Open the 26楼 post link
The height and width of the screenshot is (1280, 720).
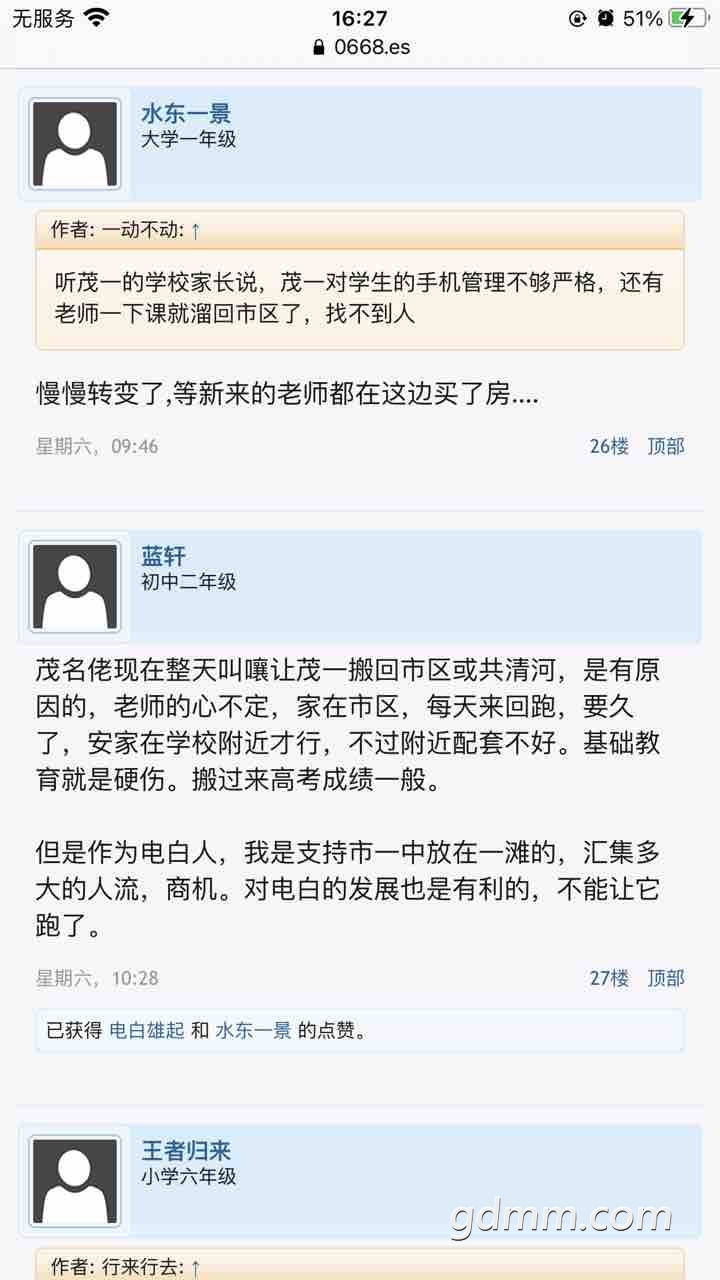(609, 446)
